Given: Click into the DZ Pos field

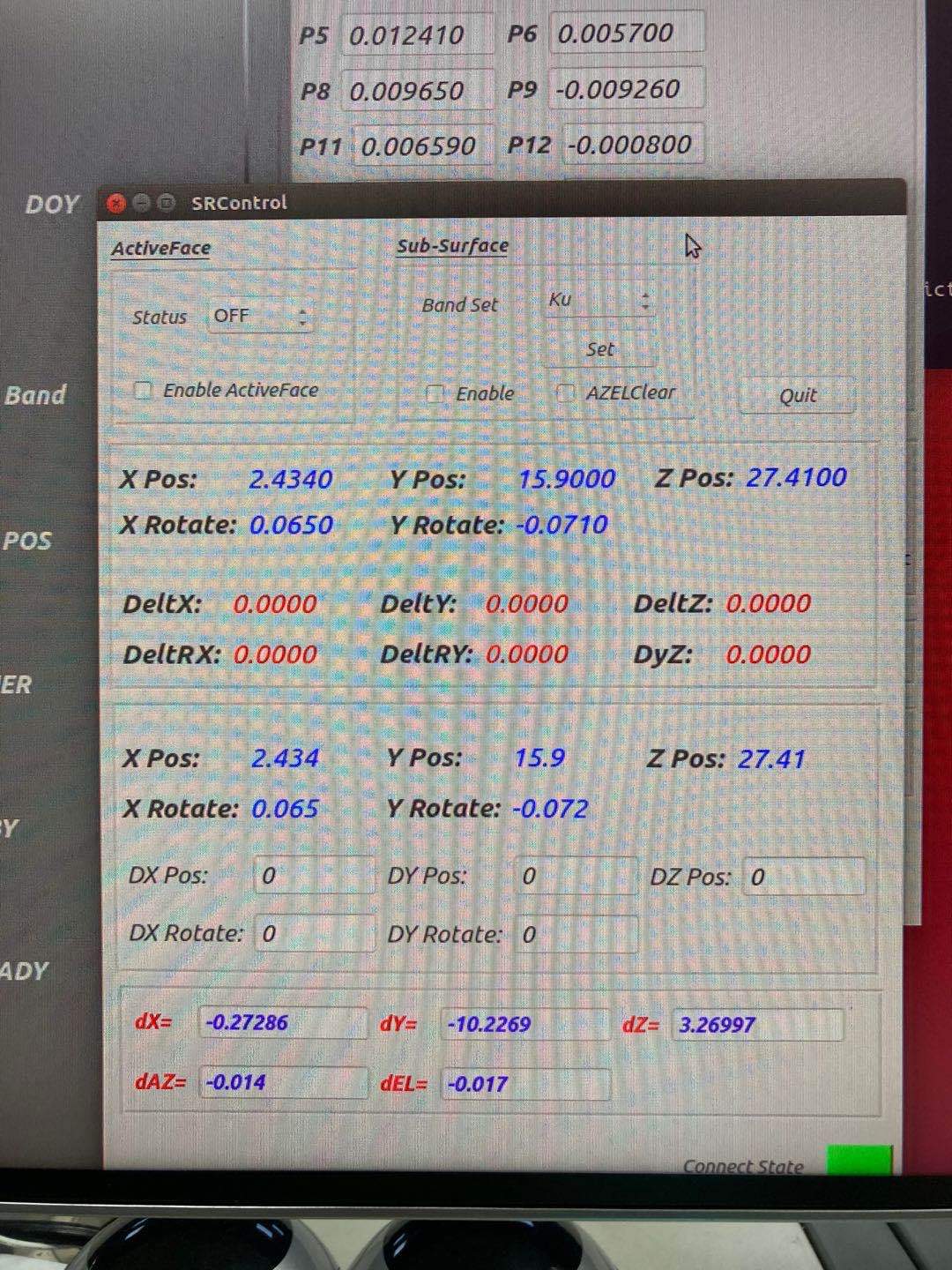Looking at the screenshot, I should coord(803,877).
